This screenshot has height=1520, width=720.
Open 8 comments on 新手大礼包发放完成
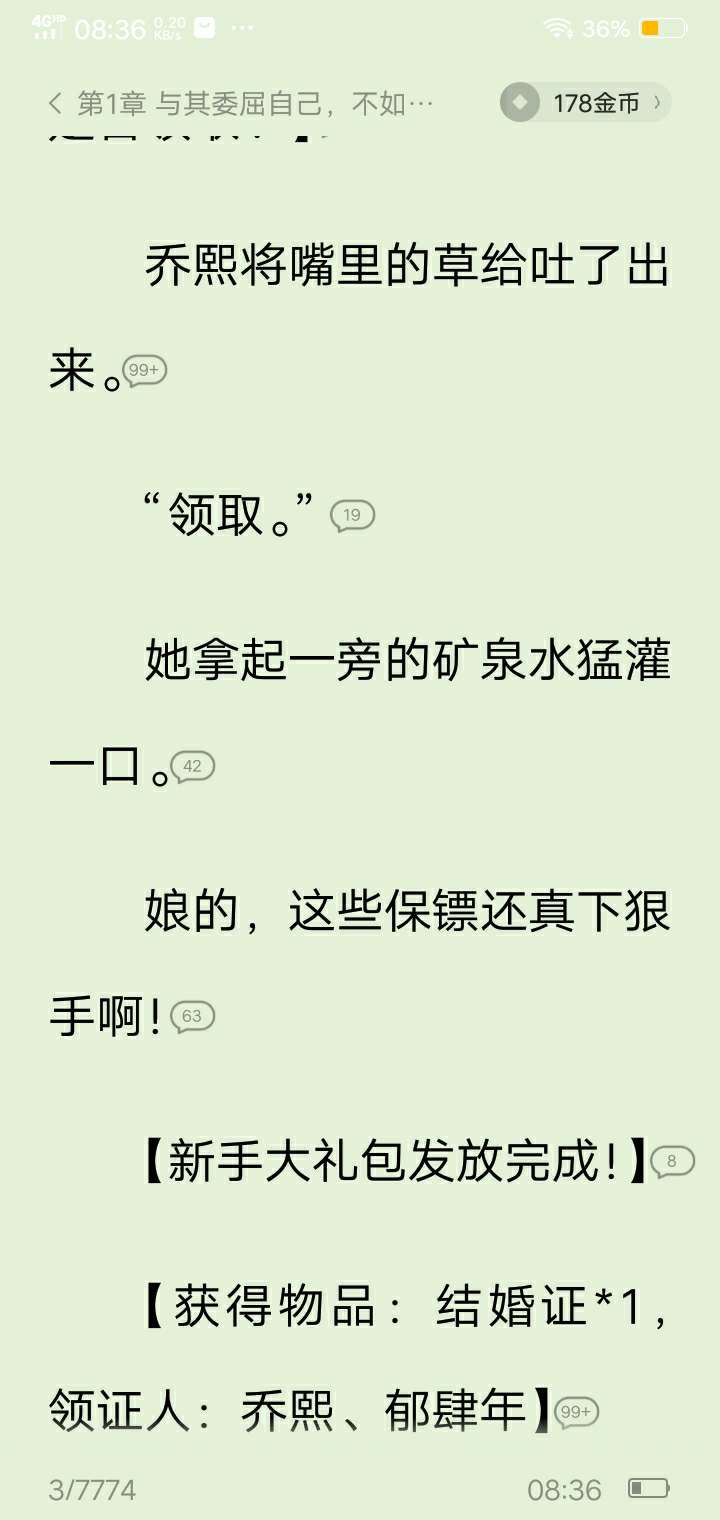[x=672, y=1161]
